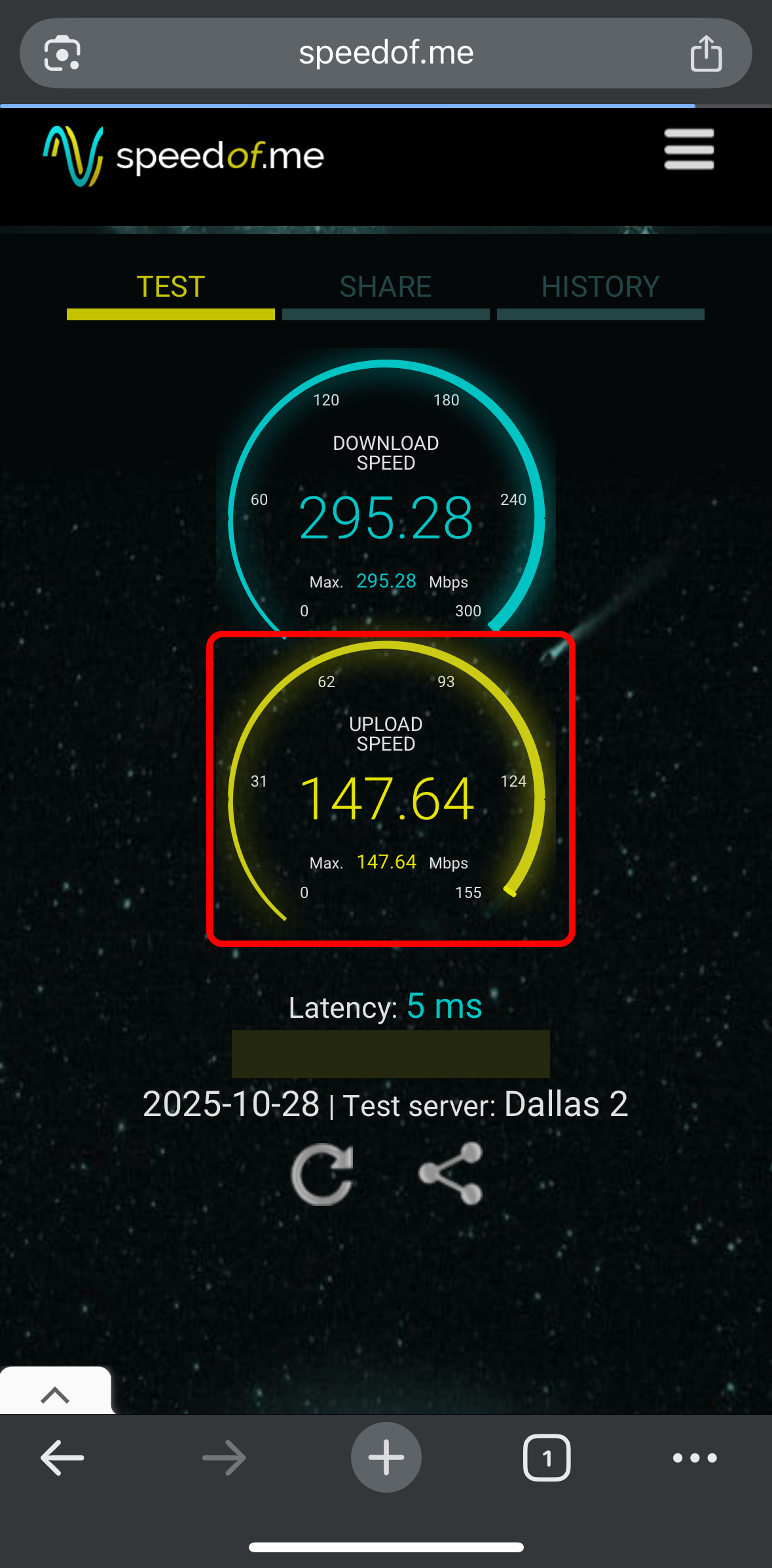
Task: Click the latency value of 5 ms
Action: click(x=444, y=1007)
